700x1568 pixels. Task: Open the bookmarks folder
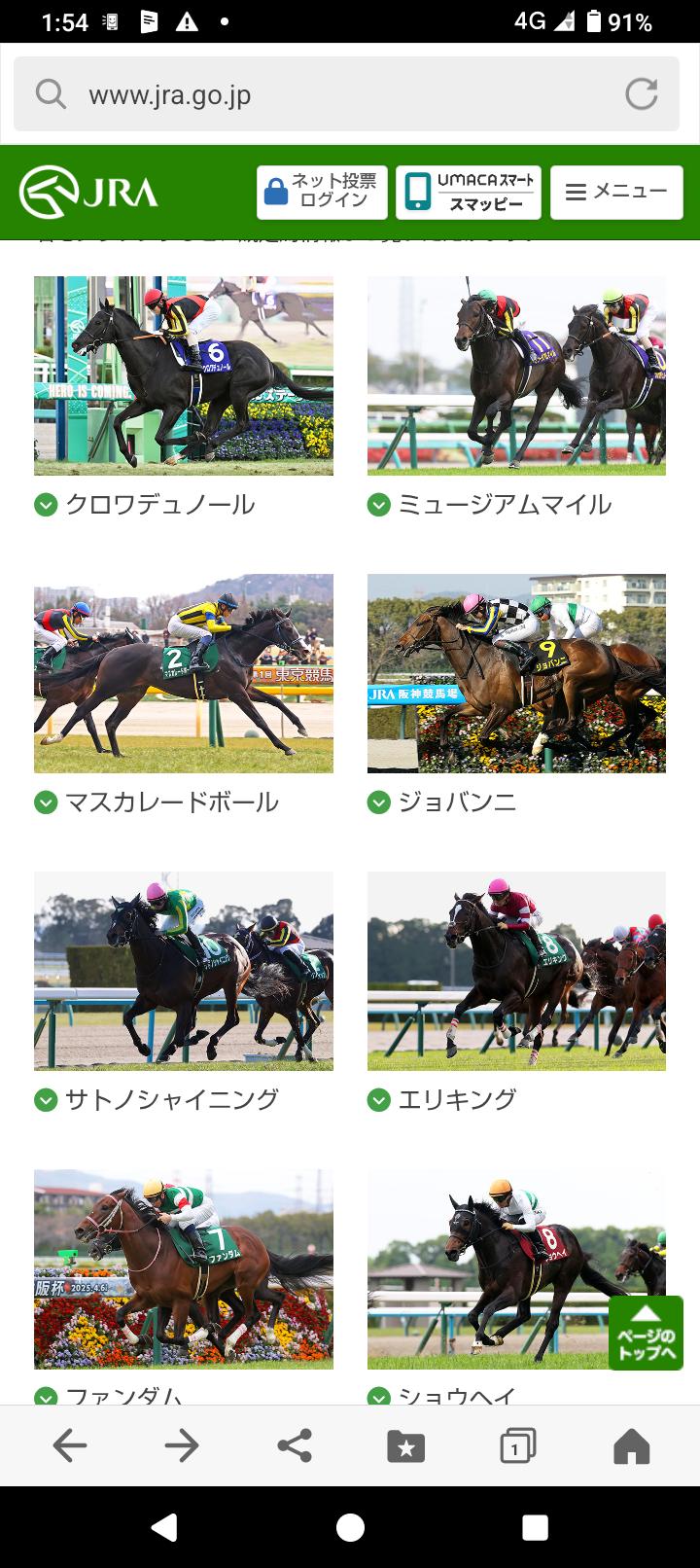[405, 1445]
